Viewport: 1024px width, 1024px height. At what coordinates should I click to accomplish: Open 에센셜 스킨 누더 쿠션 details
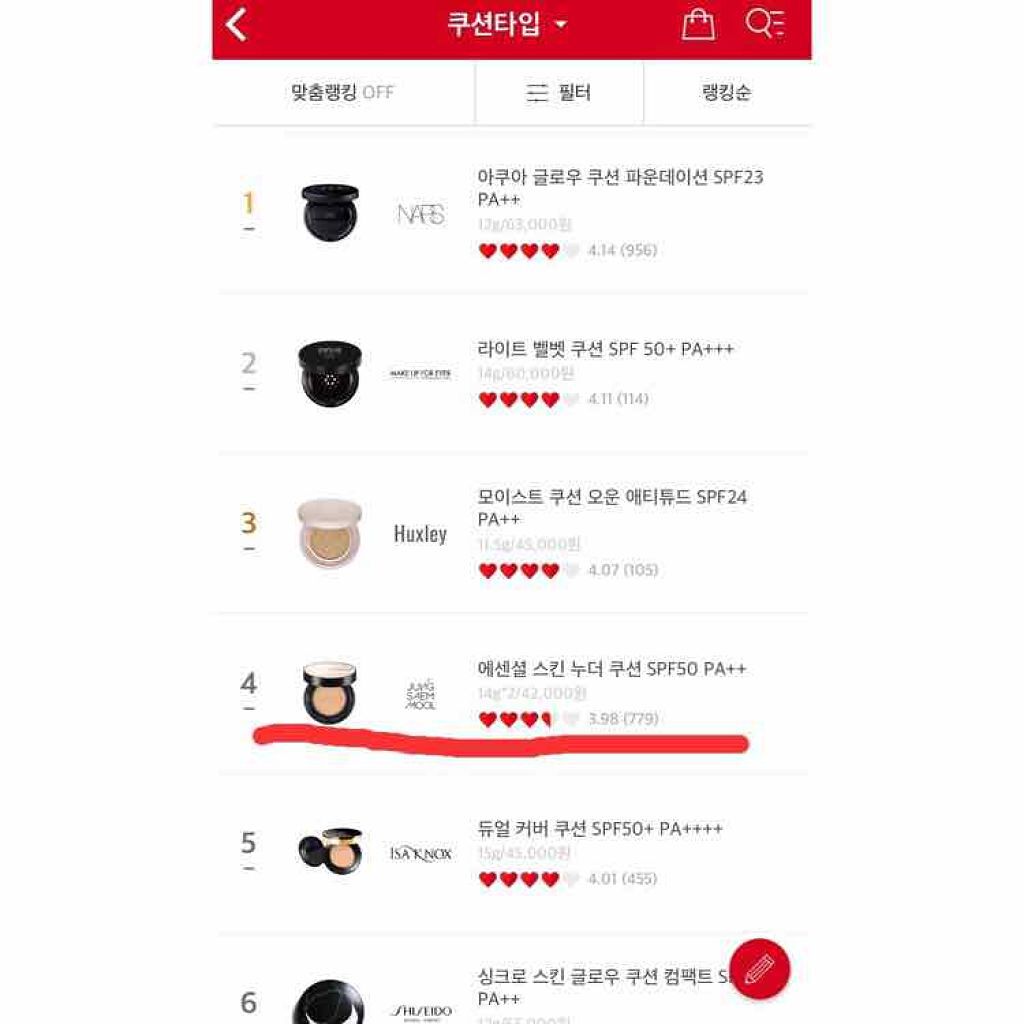612,669
